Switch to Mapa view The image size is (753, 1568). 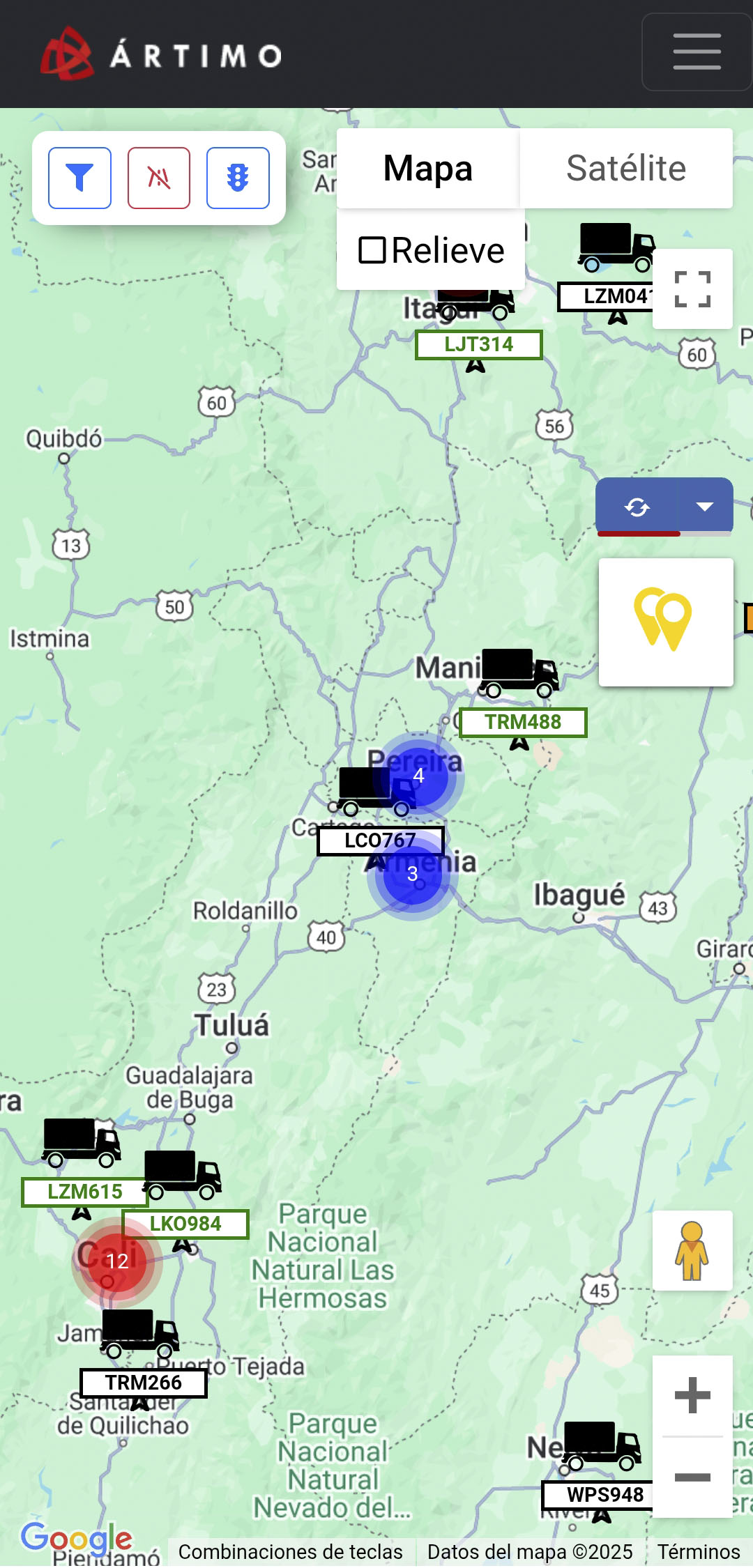click(x=428, y=169)
